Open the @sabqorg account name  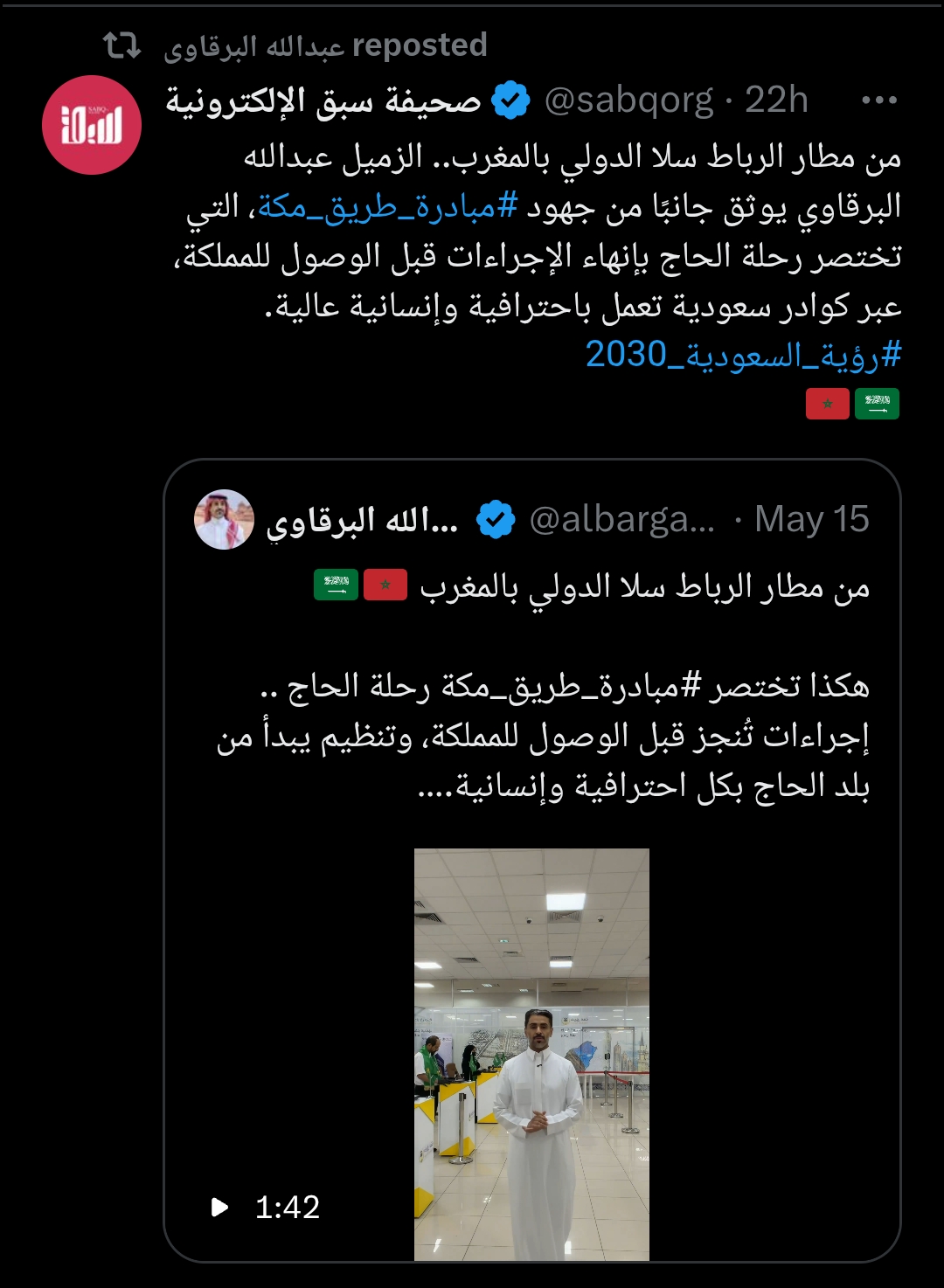(628, 100)
